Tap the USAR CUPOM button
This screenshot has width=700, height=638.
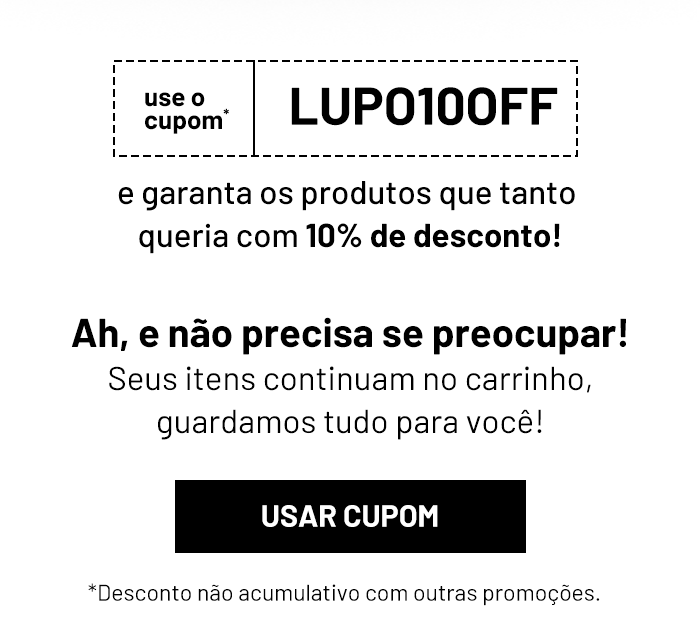[350, 516]
